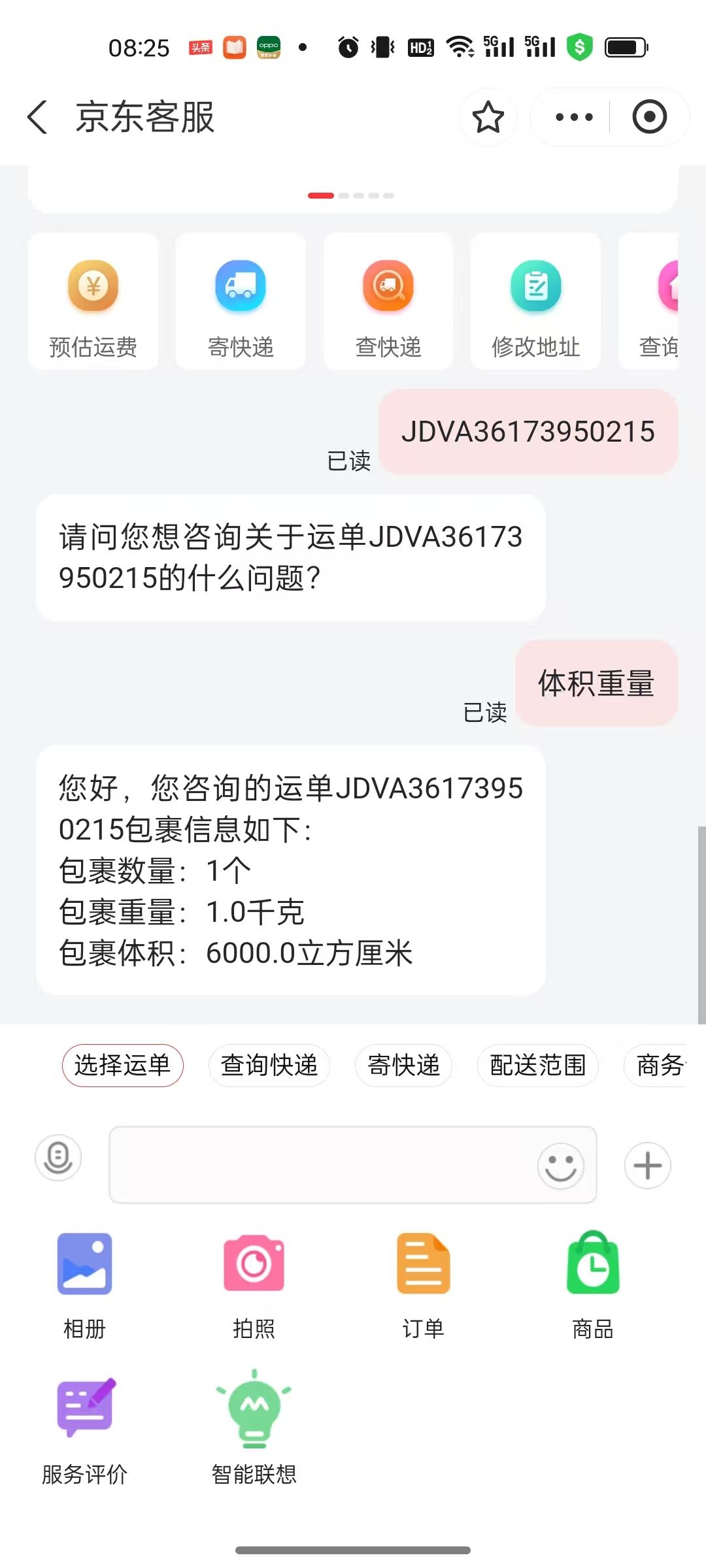Close the mini program via circle icon
The image size is (706, 1568).
(649, 117)
